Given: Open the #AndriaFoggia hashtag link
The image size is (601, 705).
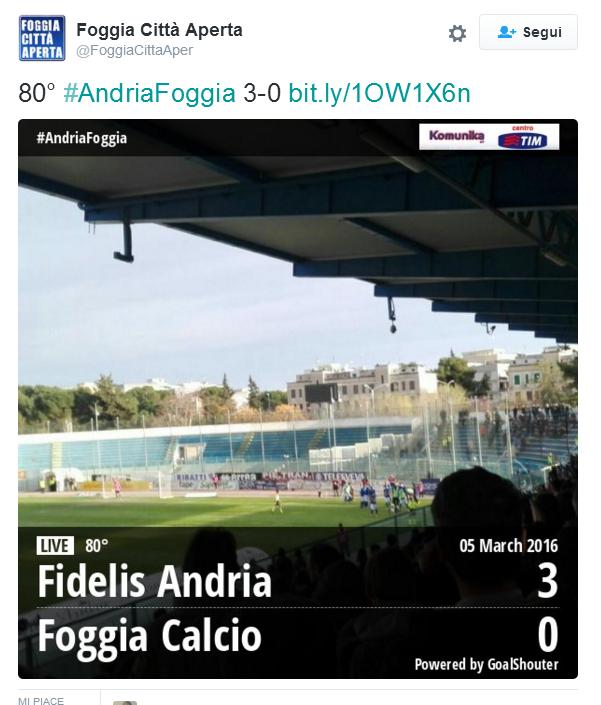Looking at the screenshot, I should pos(150,93).
